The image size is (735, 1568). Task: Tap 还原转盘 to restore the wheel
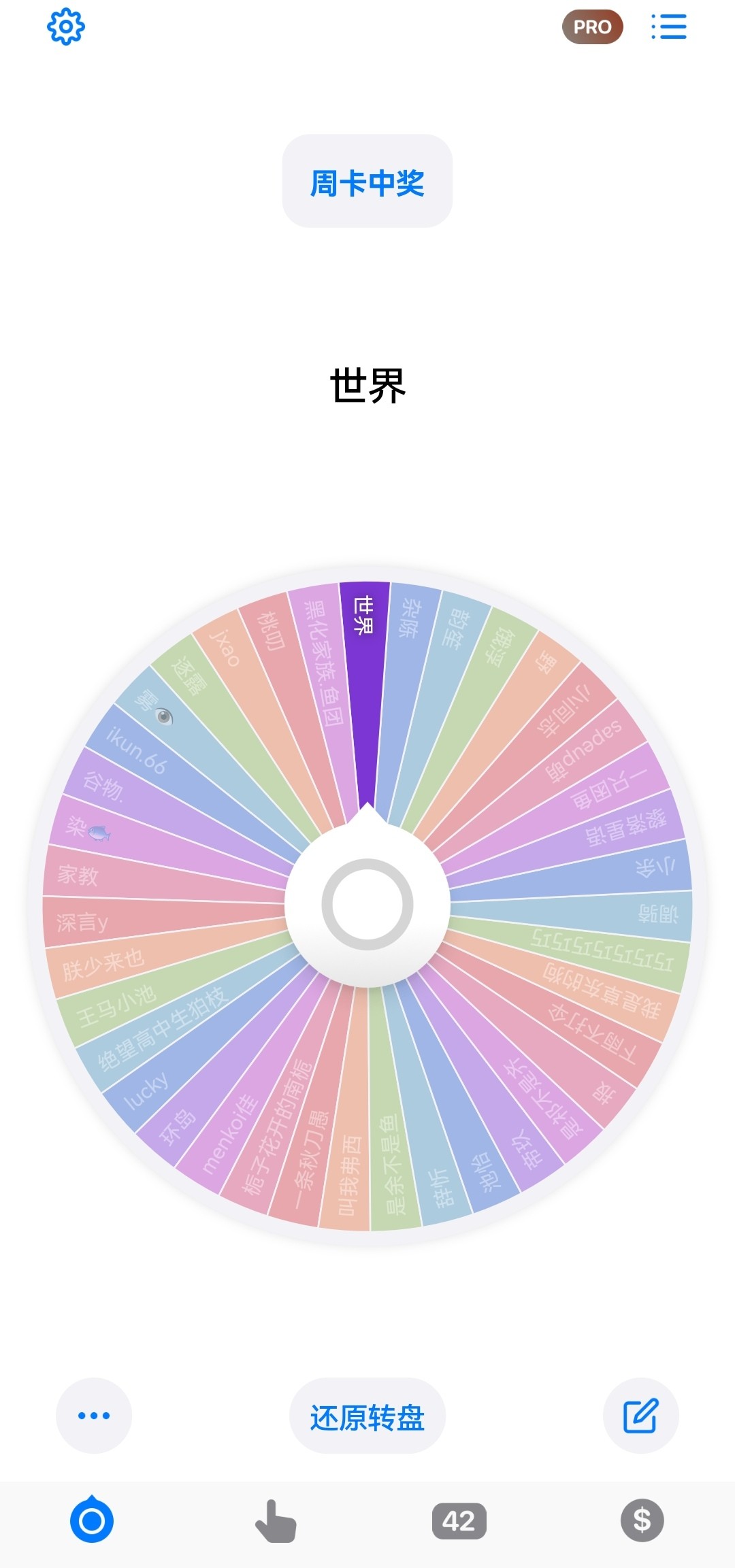pyautogui.click(x=367, y=1417)
